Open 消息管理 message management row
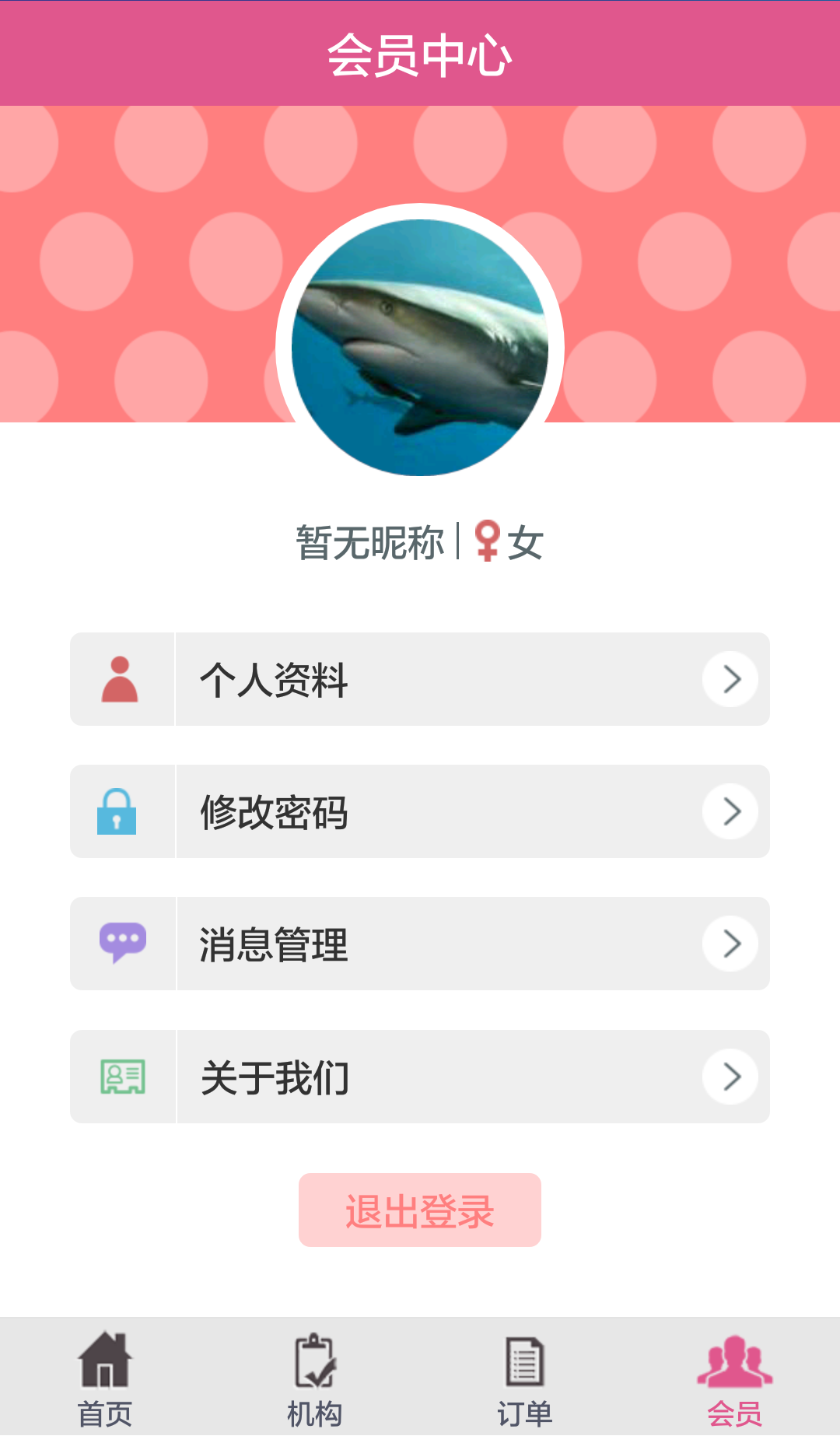The width and height of the screenshot is (840, 1436). (x=420, y=944)
